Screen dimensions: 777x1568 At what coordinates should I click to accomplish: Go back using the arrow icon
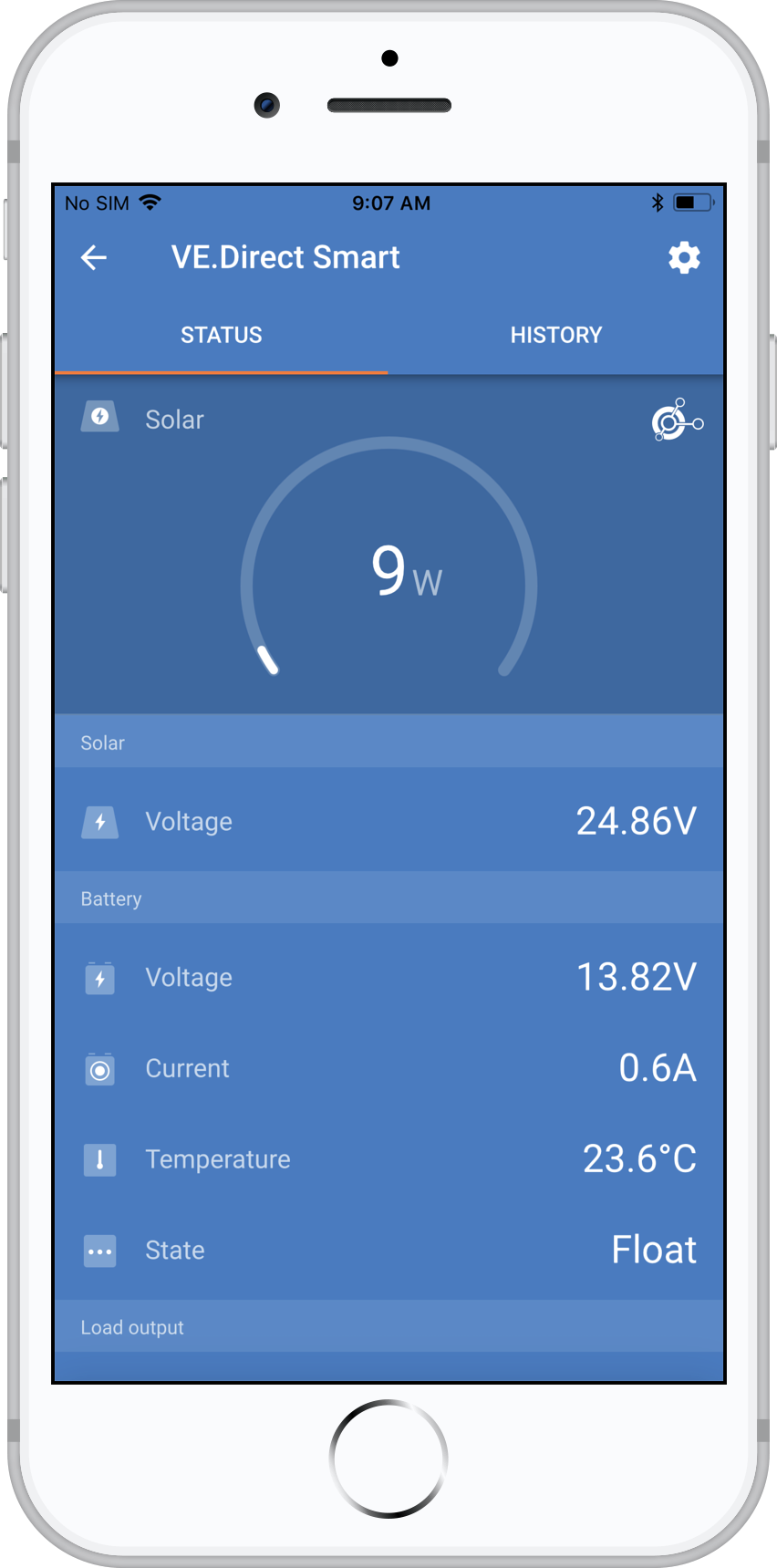click(x=94, y=258)
